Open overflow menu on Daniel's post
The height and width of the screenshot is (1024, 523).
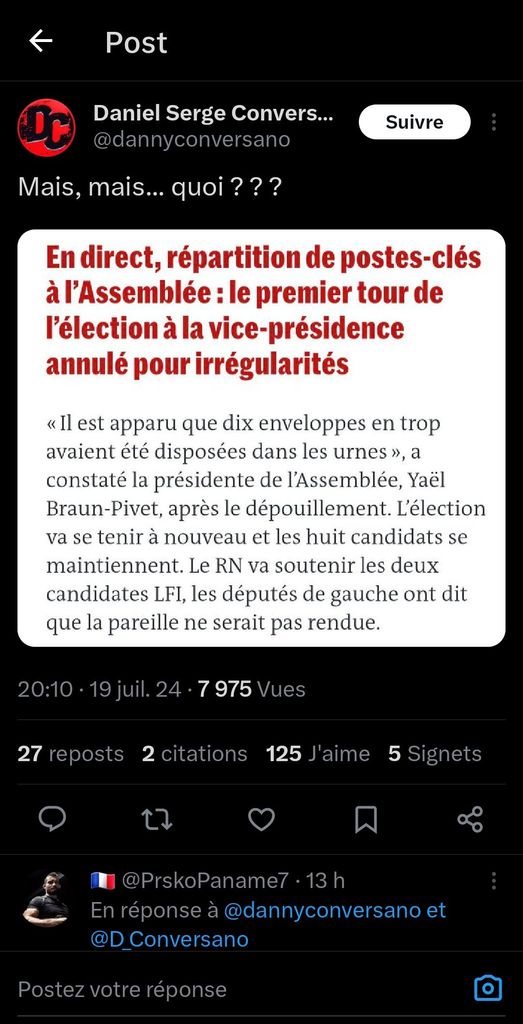494,122
